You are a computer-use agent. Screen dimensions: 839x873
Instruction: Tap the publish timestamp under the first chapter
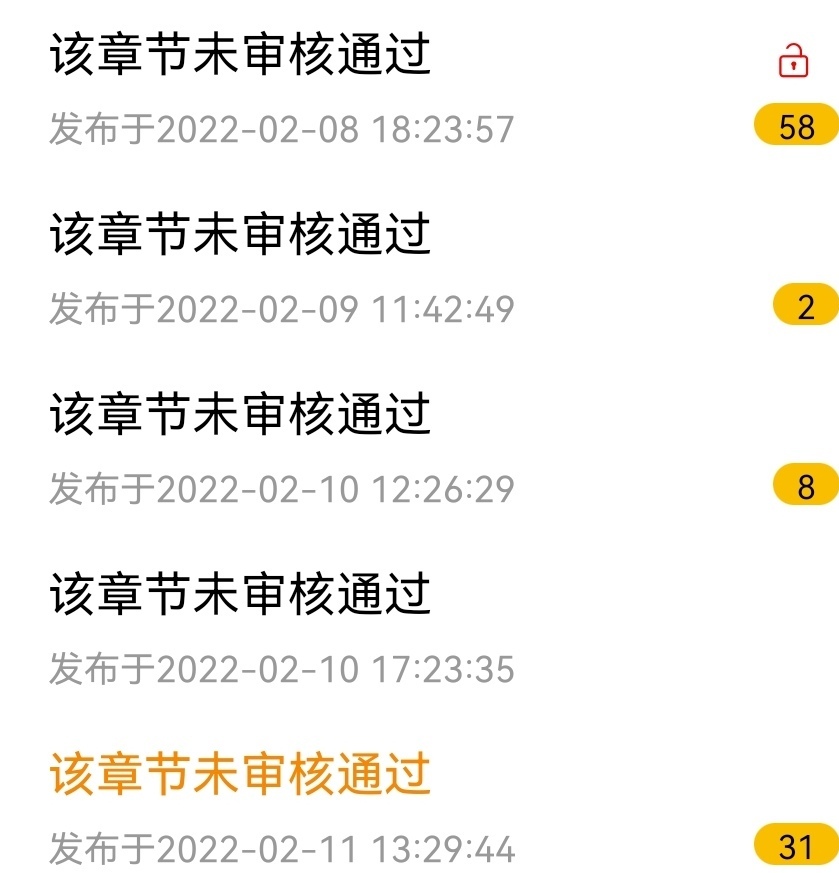click(x=282, y=127)
